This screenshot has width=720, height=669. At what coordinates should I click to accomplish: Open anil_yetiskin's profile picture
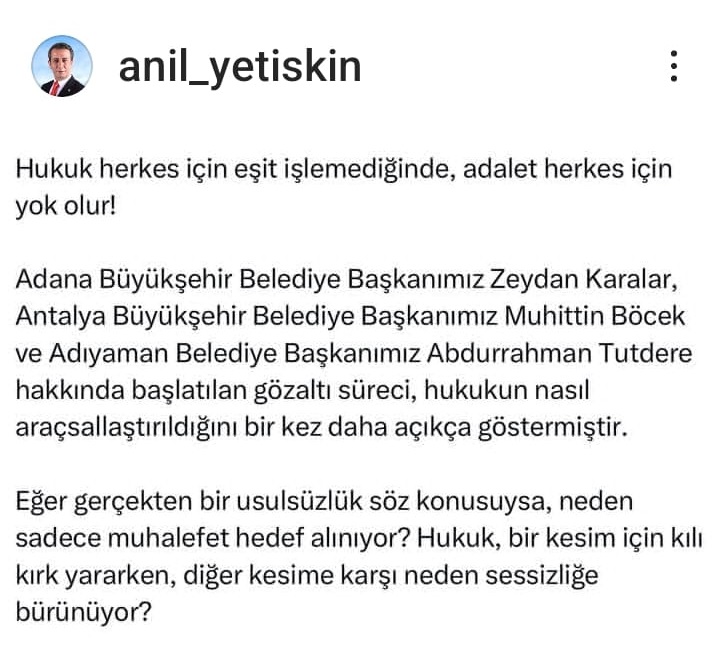click(x=62, y=67)
